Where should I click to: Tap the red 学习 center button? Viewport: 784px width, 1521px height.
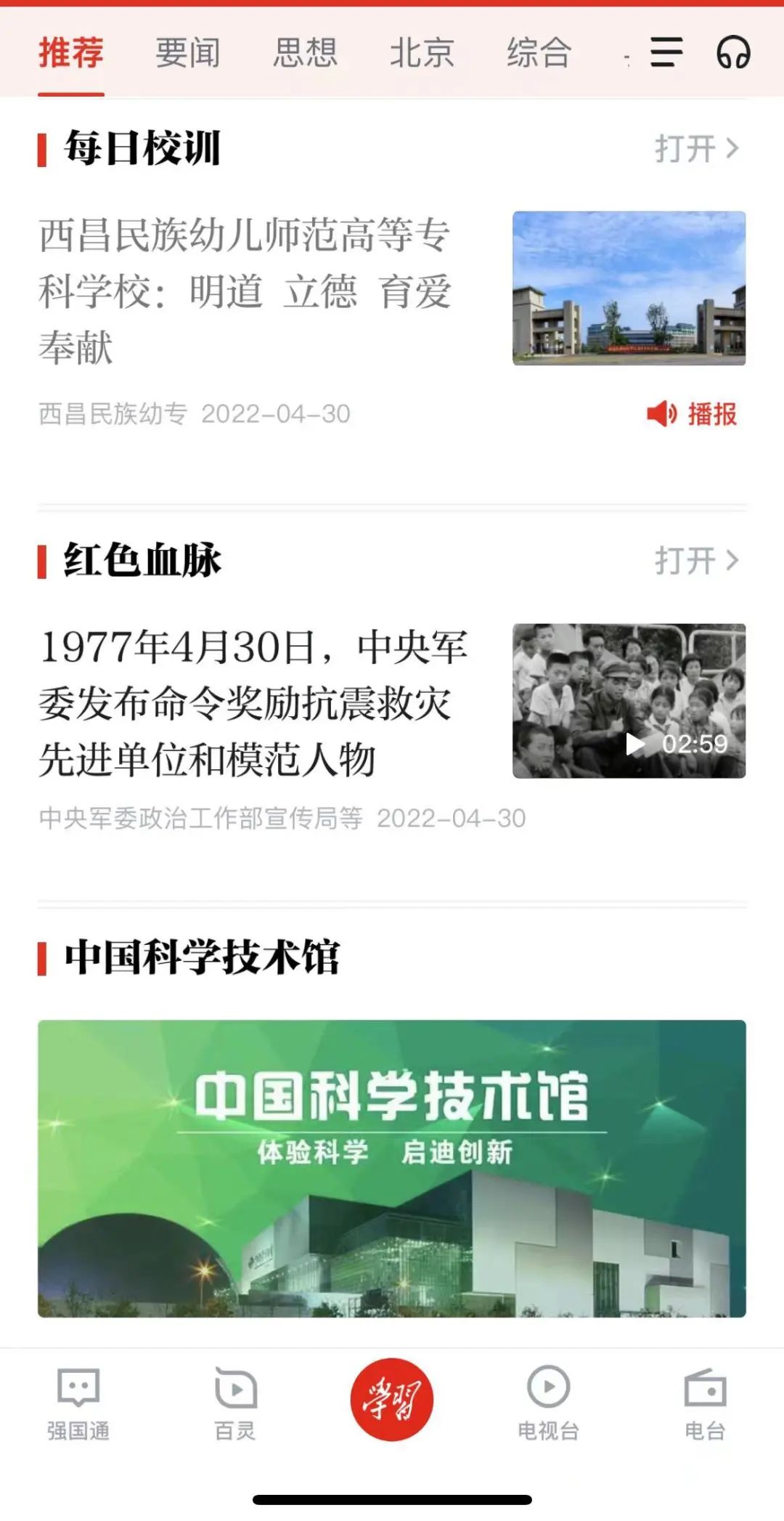click(x=392, y=1399)
